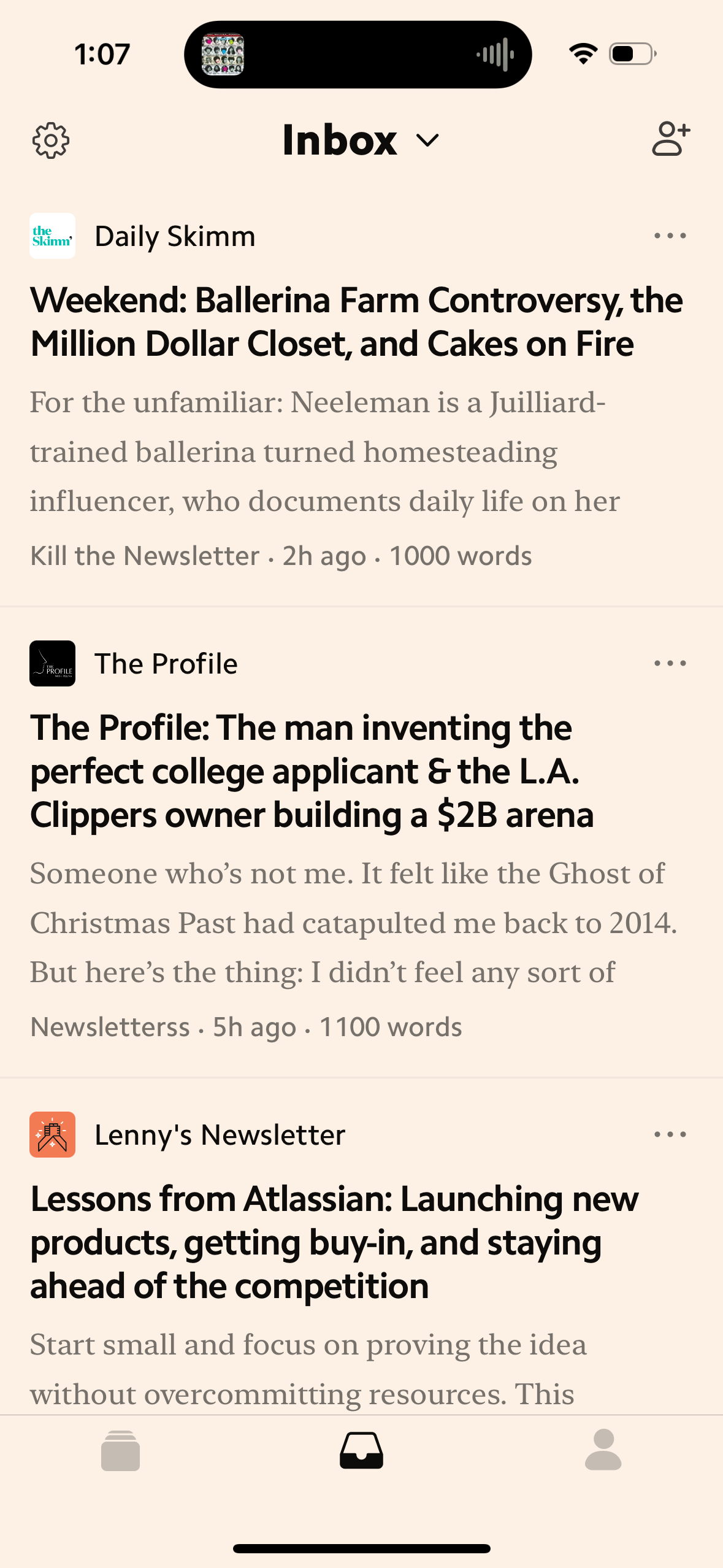Viewport: 723px width, 1568px height.
Task: Open the settings gear
Action: (x=51, y=140)
